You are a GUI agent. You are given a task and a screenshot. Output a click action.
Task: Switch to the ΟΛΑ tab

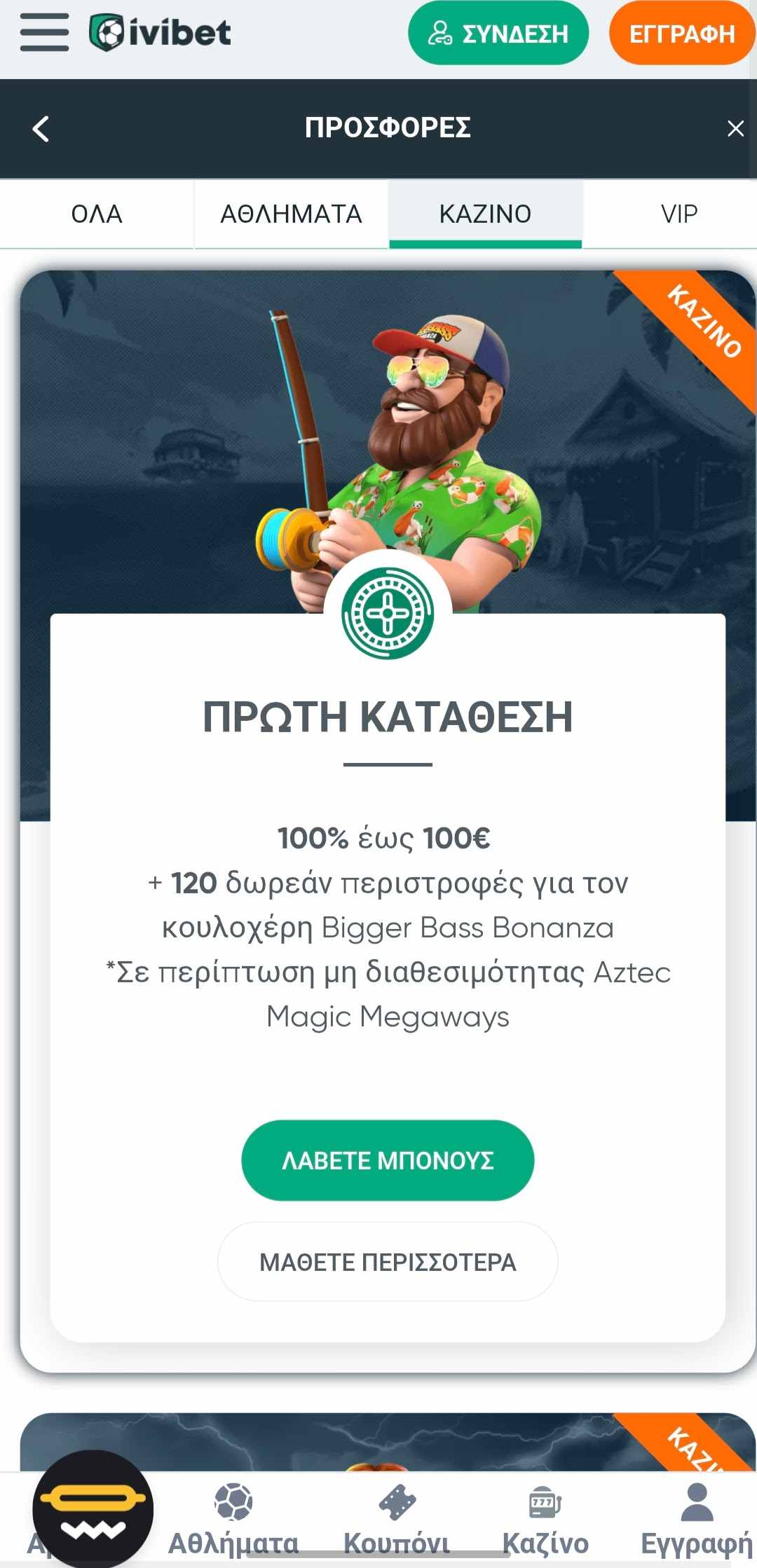click(97, 214)
